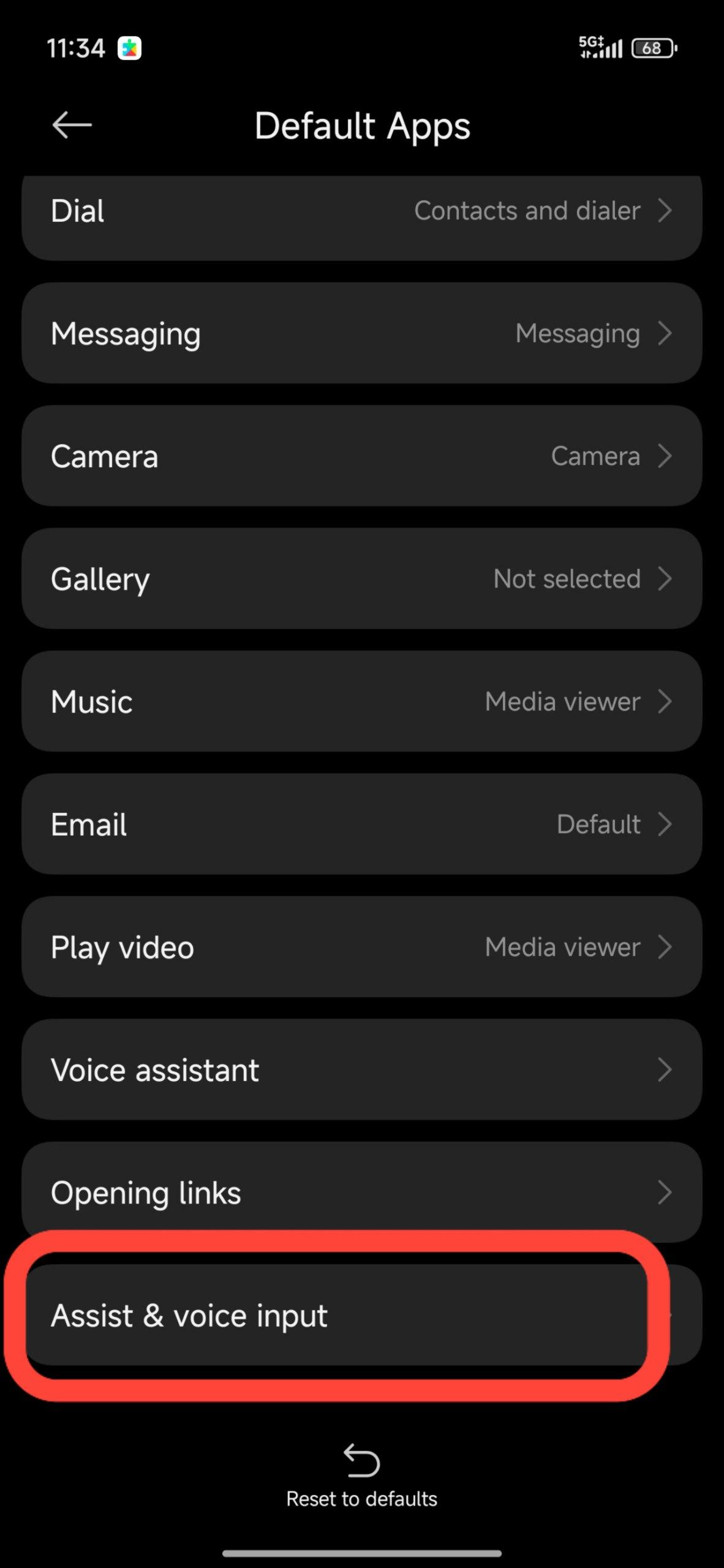Open Voice assistant settings
724x1568 pixels.
(x=361, y=1069)
